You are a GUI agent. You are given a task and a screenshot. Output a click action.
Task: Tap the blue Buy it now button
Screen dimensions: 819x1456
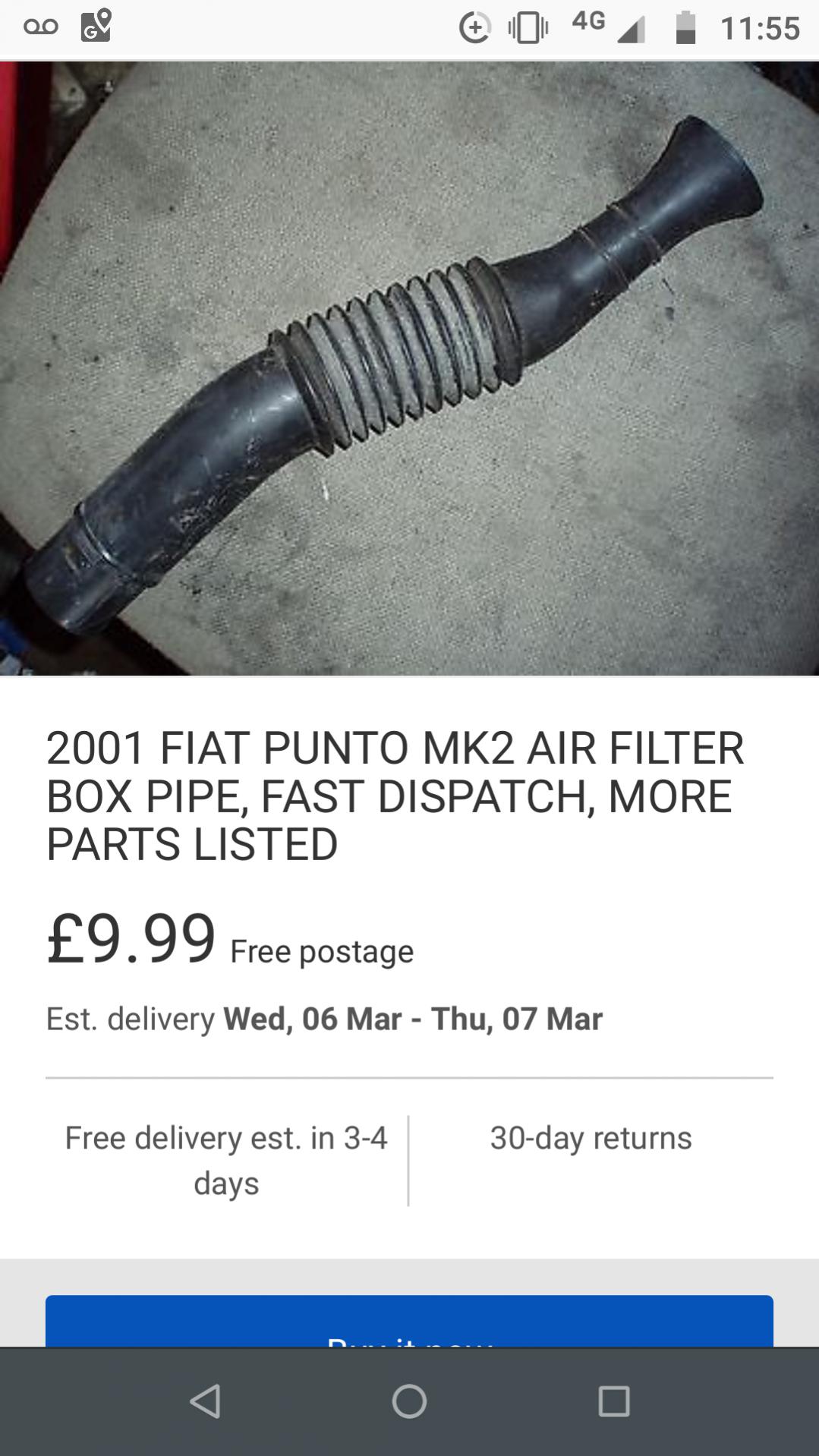click(x=409, y=1322)
